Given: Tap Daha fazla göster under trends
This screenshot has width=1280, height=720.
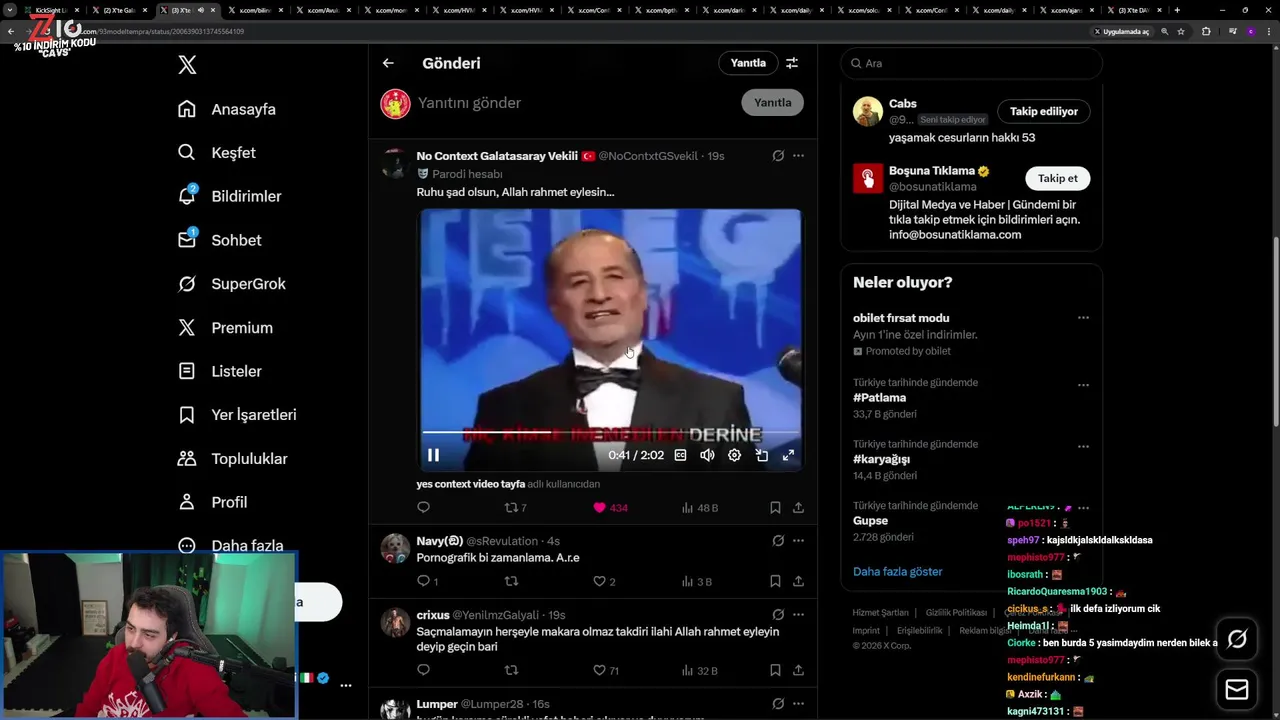Looking at the screenshot, I should point(897,572).
